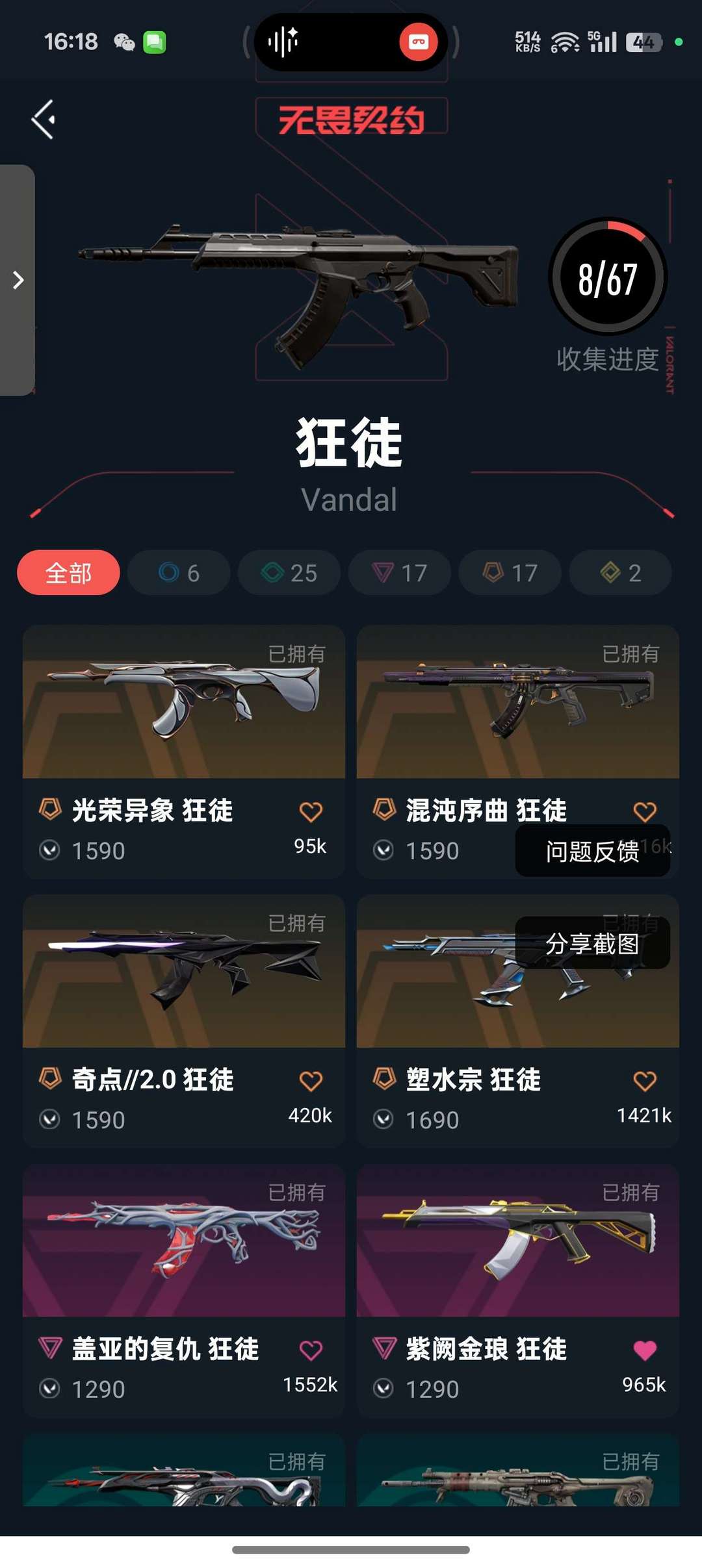Unlike the 紫阙金琅 狂徒 skin

(645, 1350)
